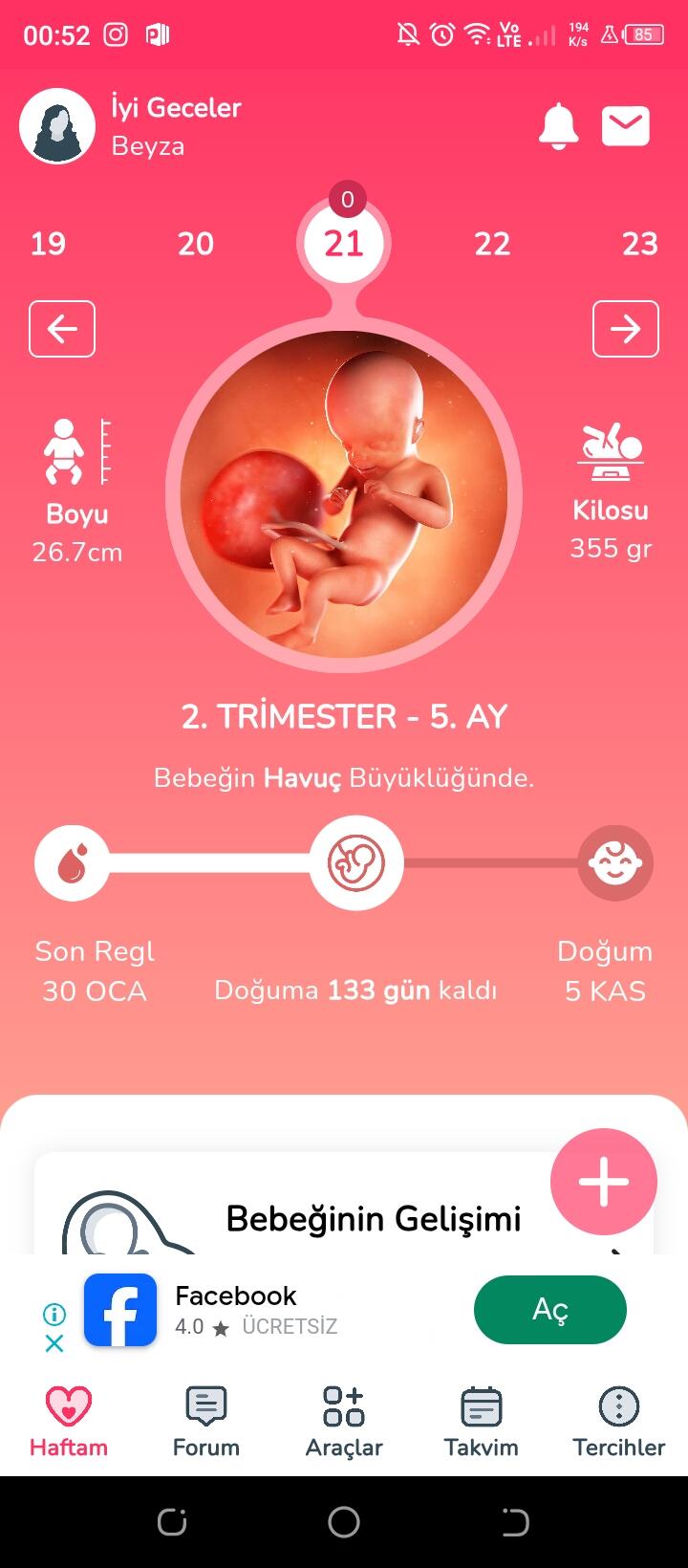Open the notifications bell
688x1568 pixels.
point(558,127)
